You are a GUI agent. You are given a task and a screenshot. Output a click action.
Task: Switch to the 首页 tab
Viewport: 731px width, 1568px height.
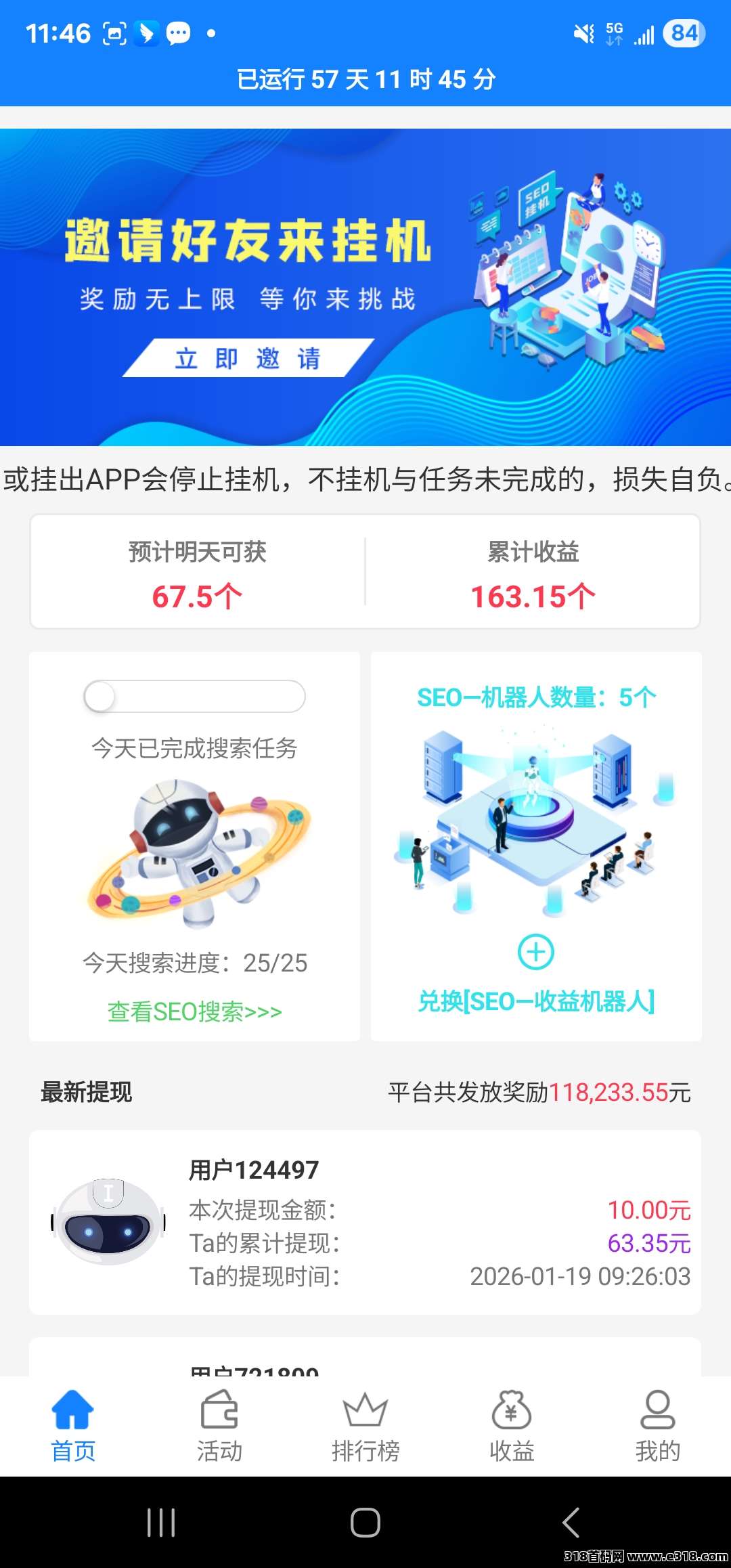pos(73,1426)
